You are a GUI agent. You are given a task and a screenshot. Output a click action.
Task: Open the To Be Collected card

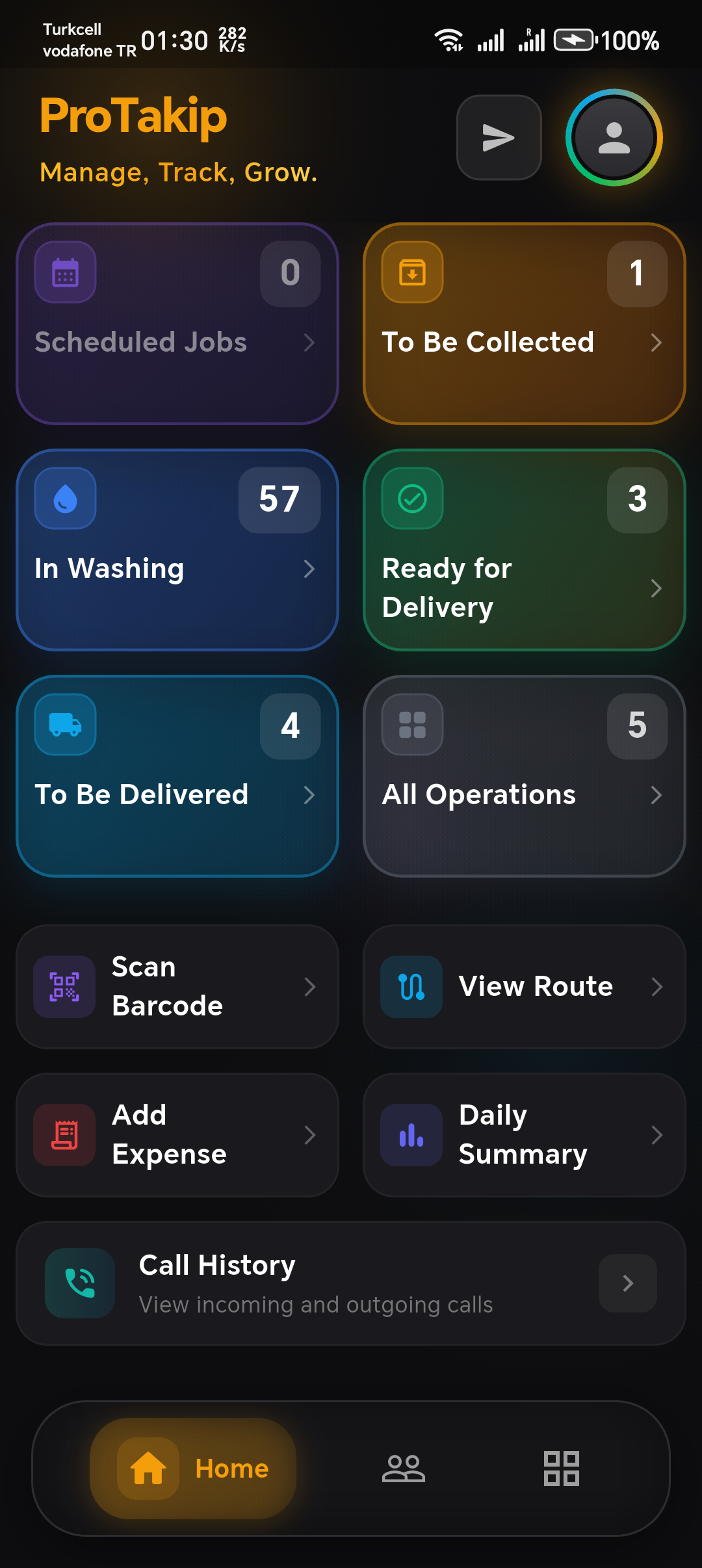(524, 323)
